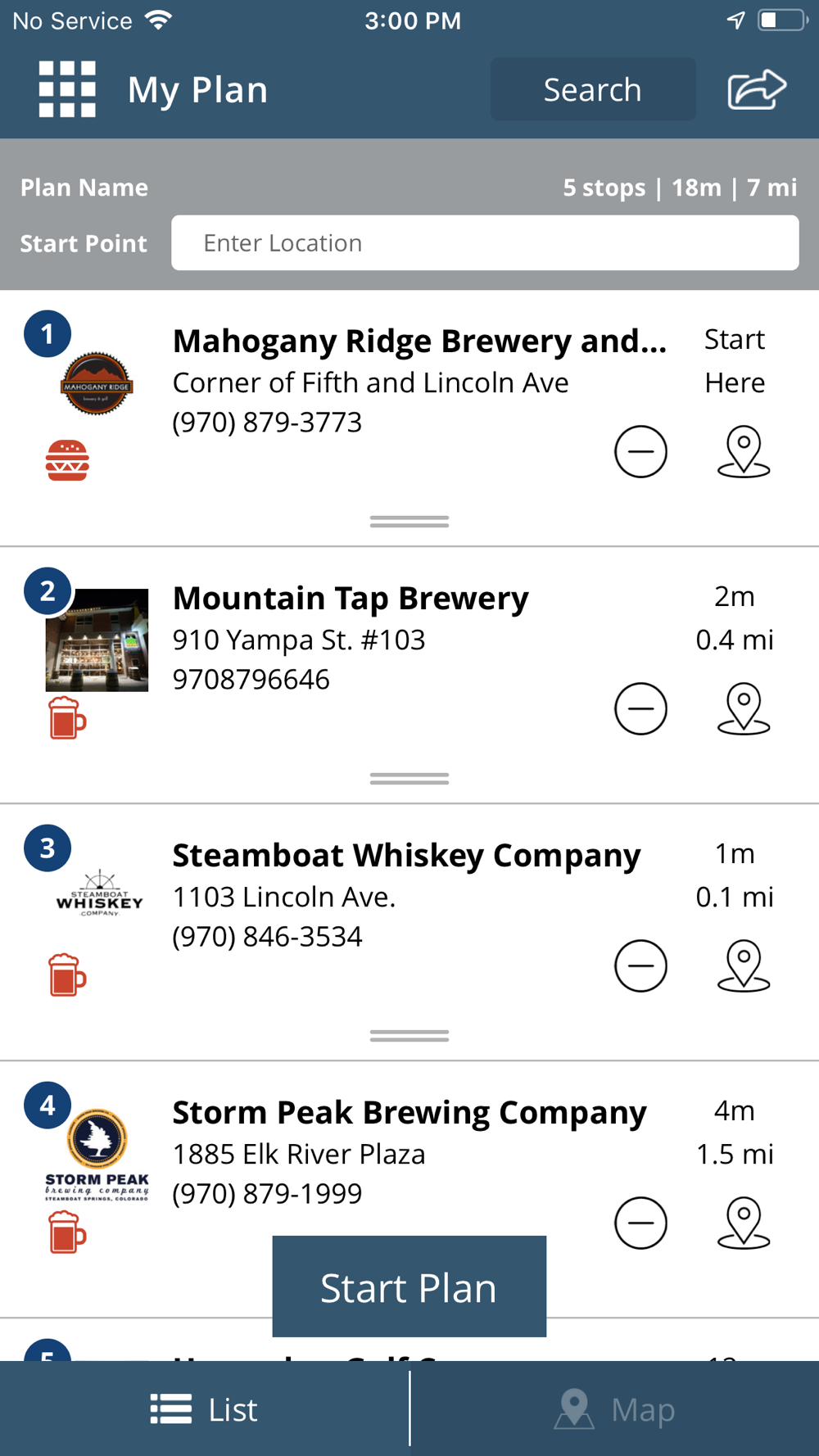
Task: Locate Steamboat Whiskey Company on map
Action: pyautogui.click(x=743, y=965)
